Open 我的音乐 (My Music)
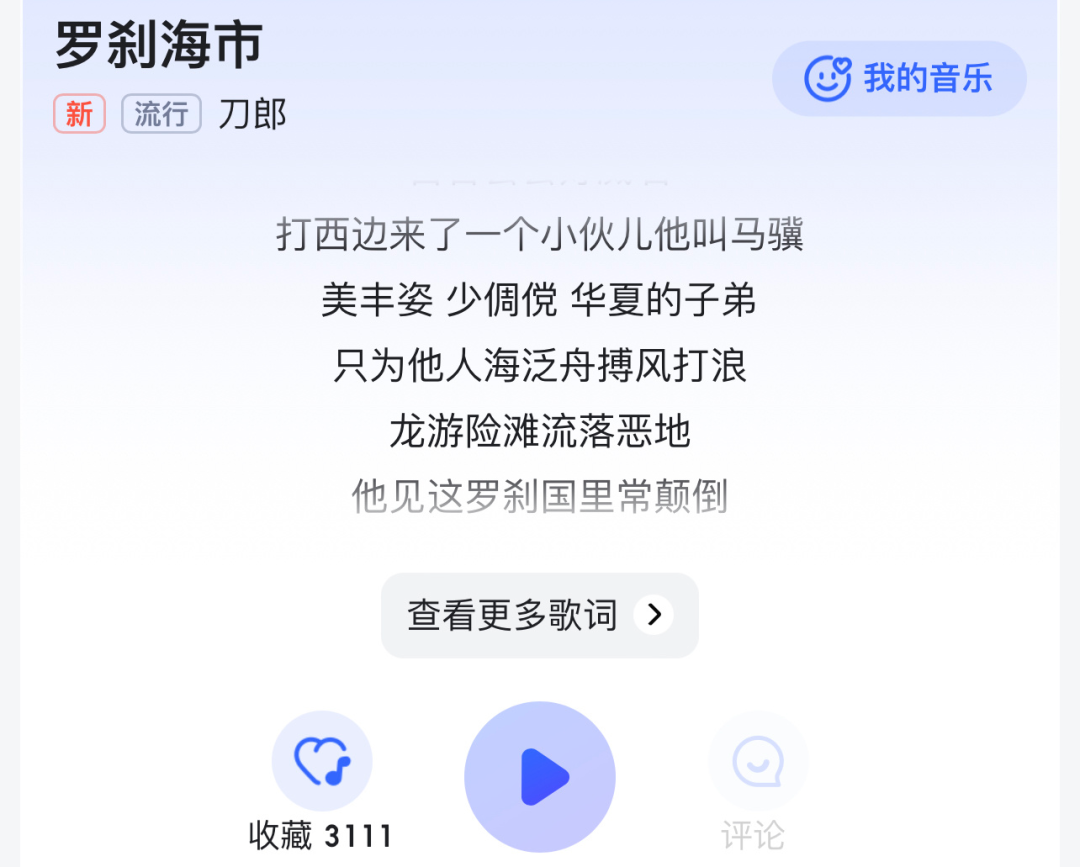The image size is (1080, 867). (899, 78)
